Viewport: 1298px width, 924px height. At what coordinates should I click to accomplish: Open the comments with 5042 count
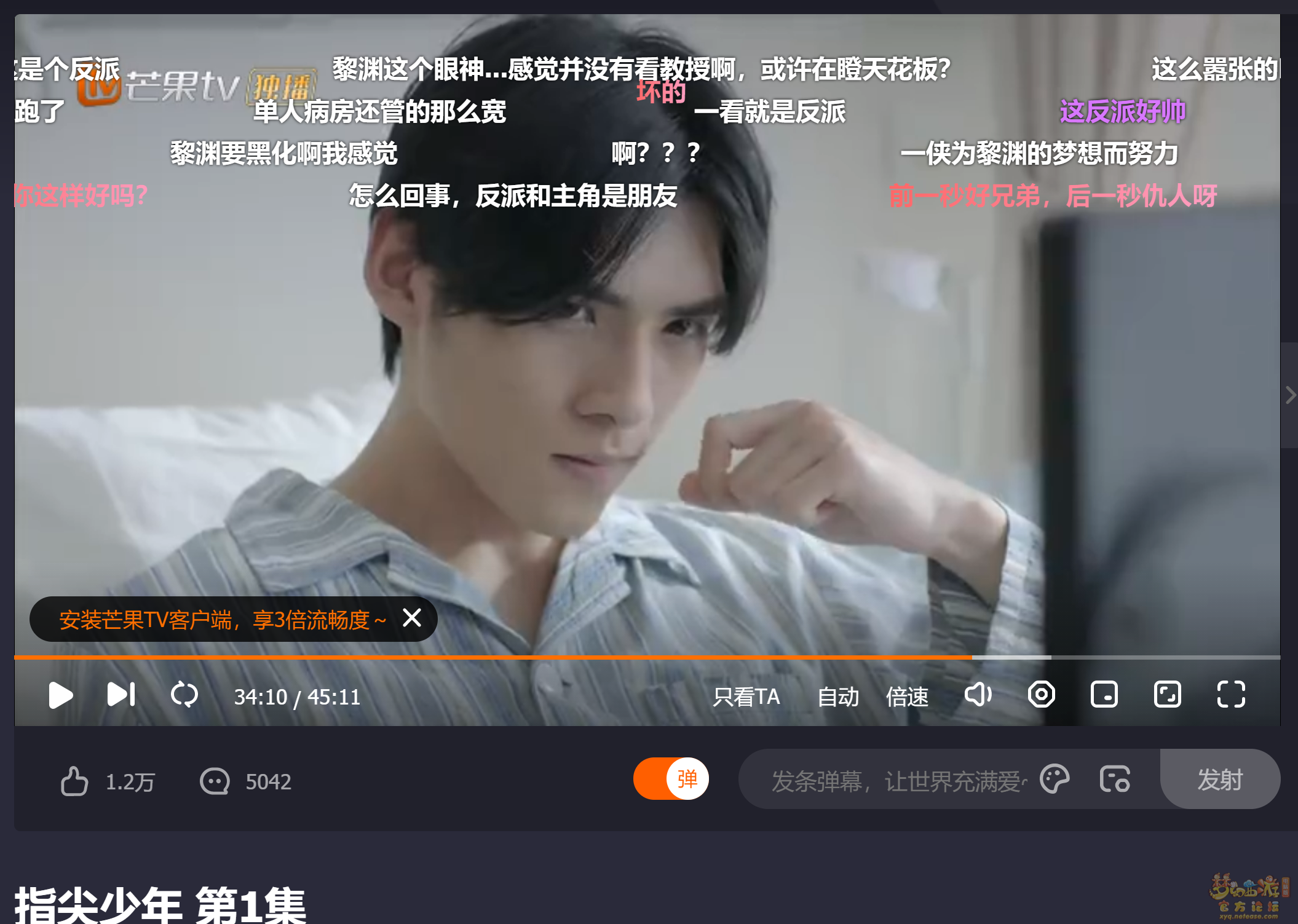[x=215, y=781]
